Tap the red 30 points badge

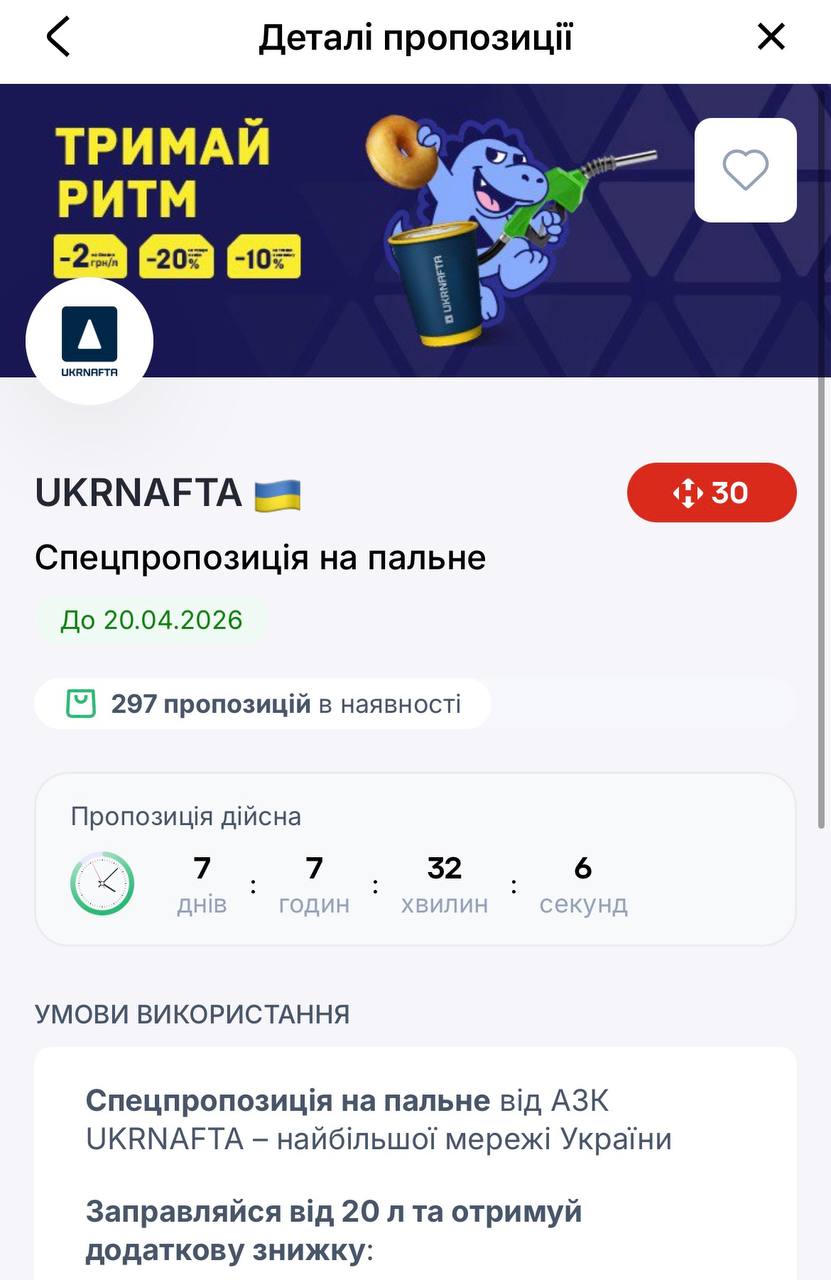pyautogui.click(x=711, y=493)
